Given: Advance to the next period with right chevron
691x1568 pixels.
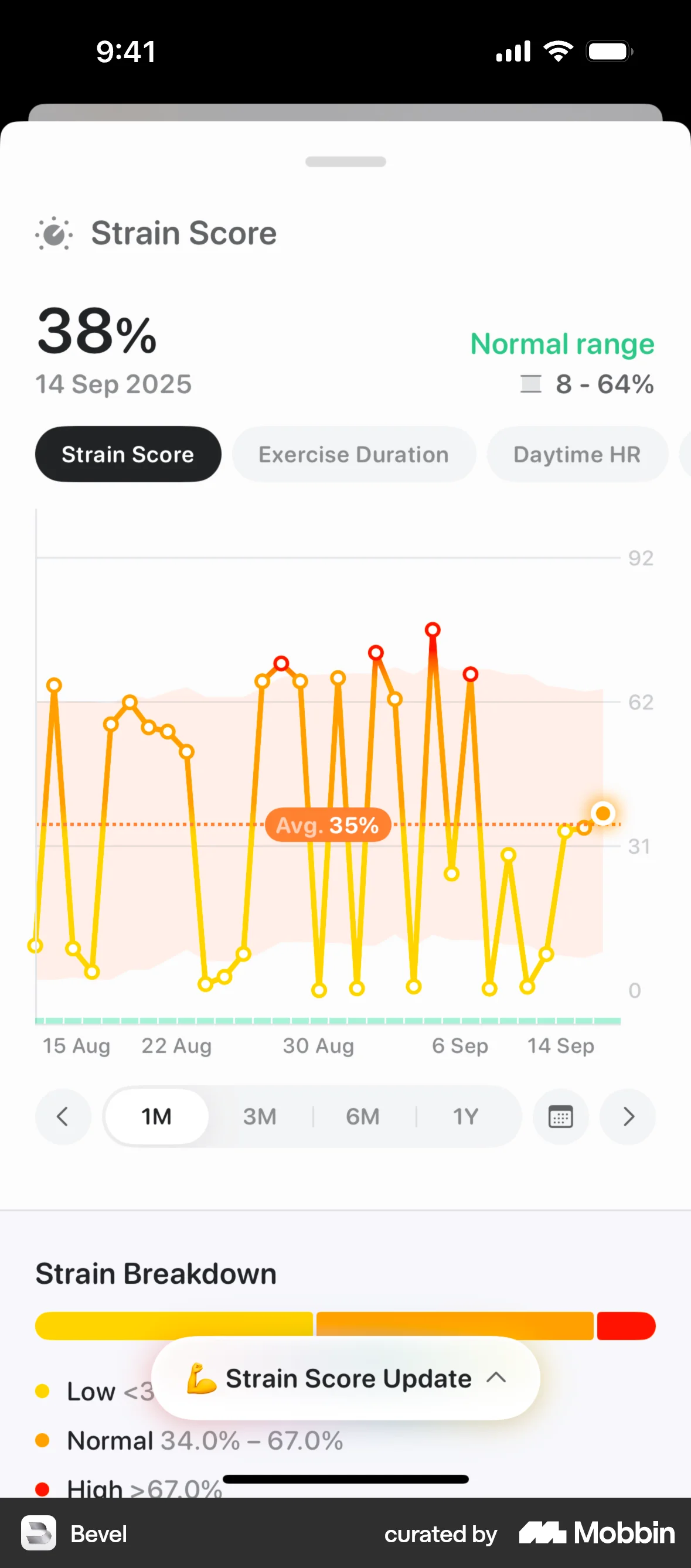Looking at the screenshot, I should click(x=628, y=1116).
